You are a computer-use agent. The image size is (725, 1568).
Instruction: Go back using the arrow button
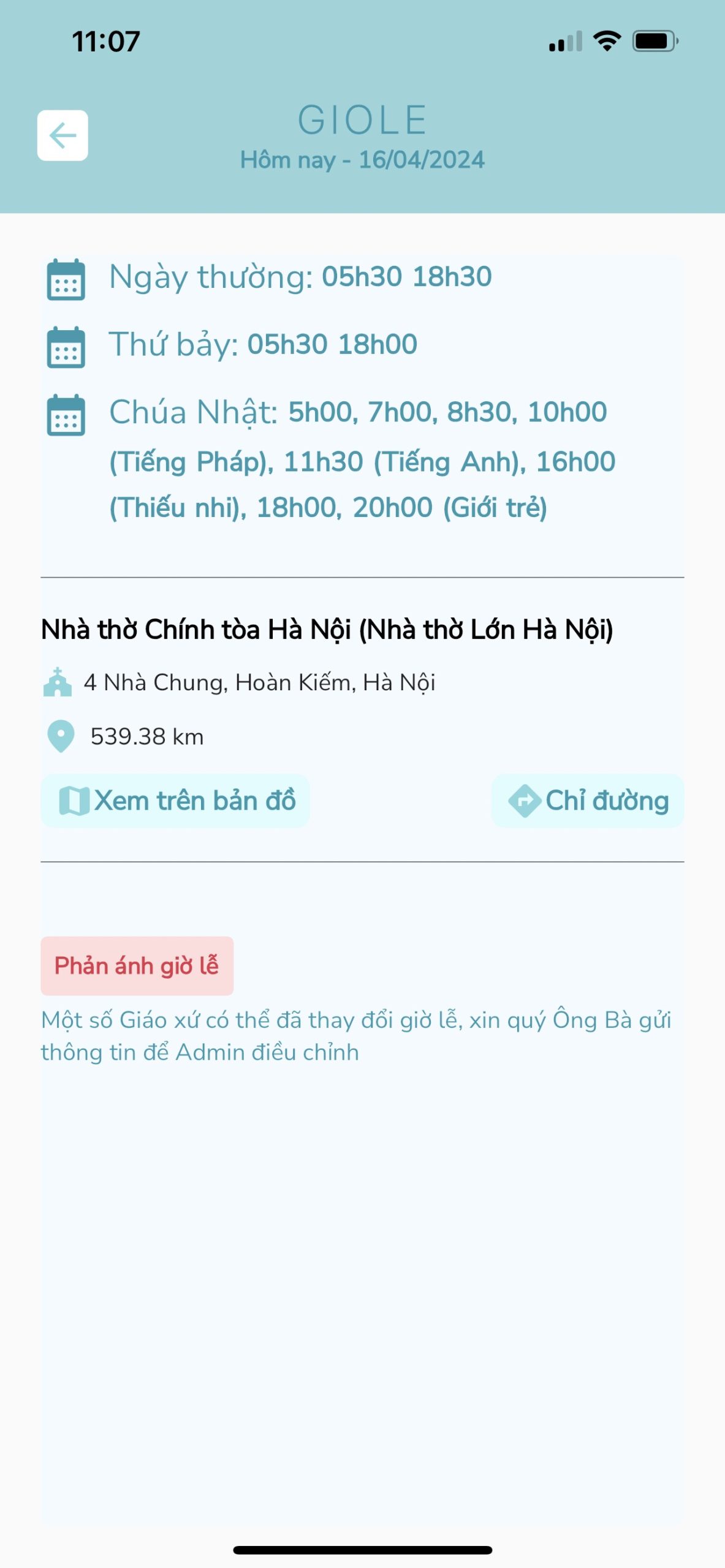point(63,135)
